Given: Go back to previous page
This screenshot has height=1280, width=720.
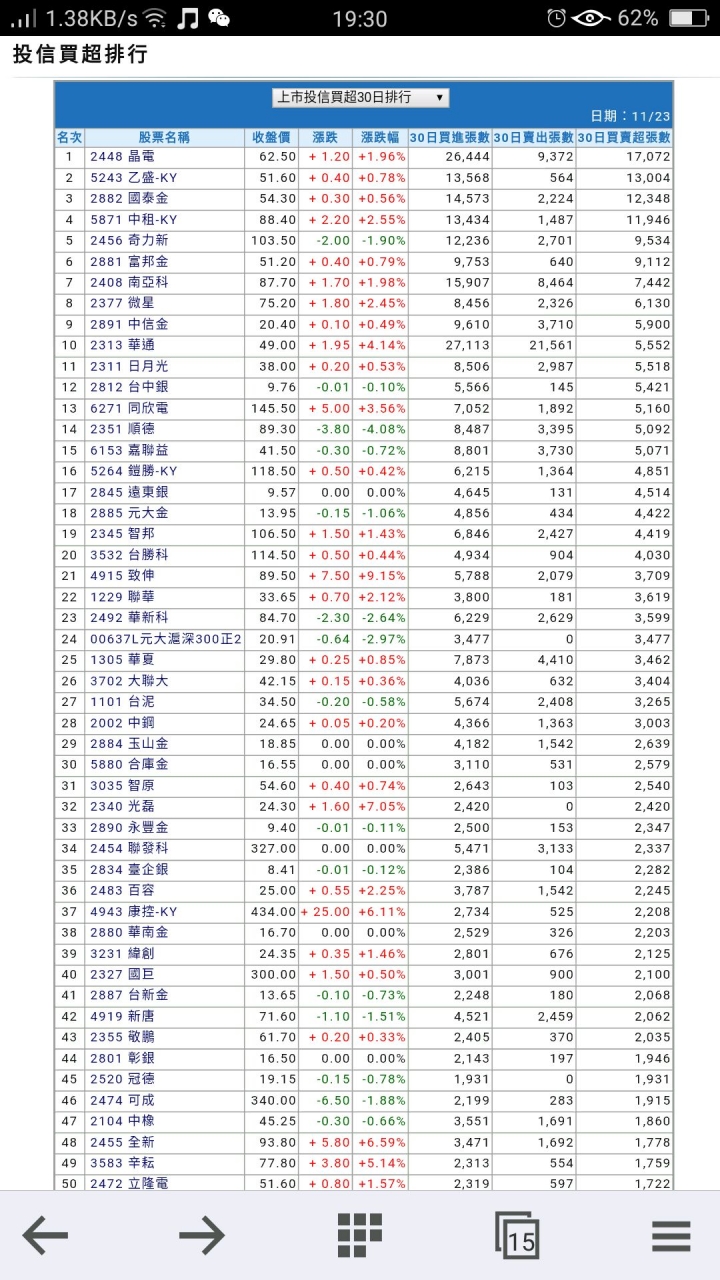Looking at the screenshot, I should (x=45, y=1236).
